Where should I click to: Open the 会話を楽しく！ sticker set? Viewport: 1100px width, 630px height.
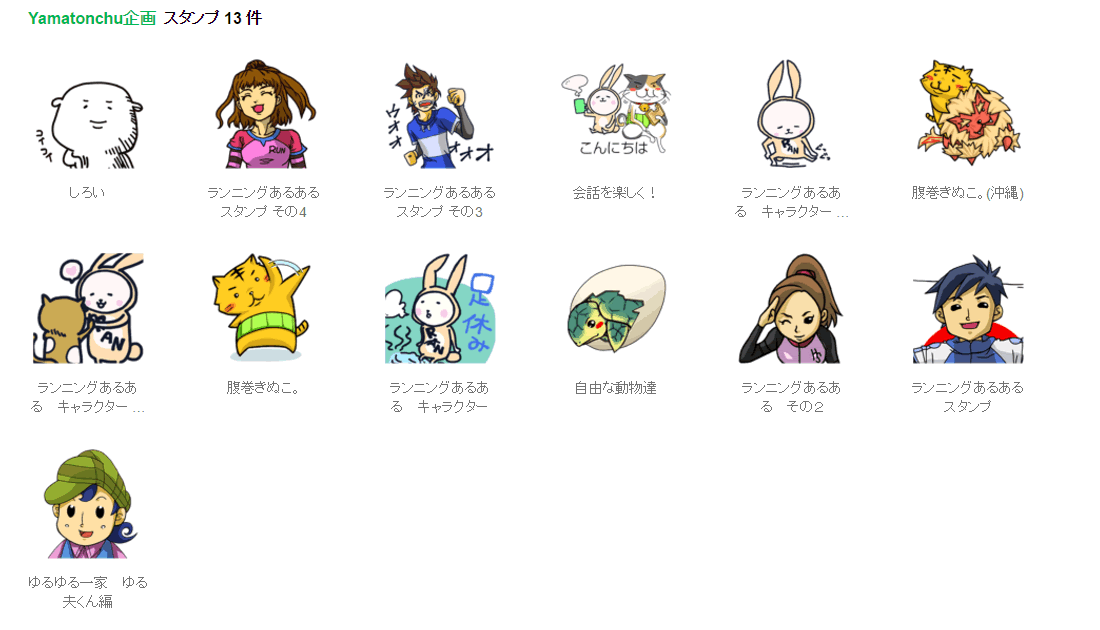615,115
